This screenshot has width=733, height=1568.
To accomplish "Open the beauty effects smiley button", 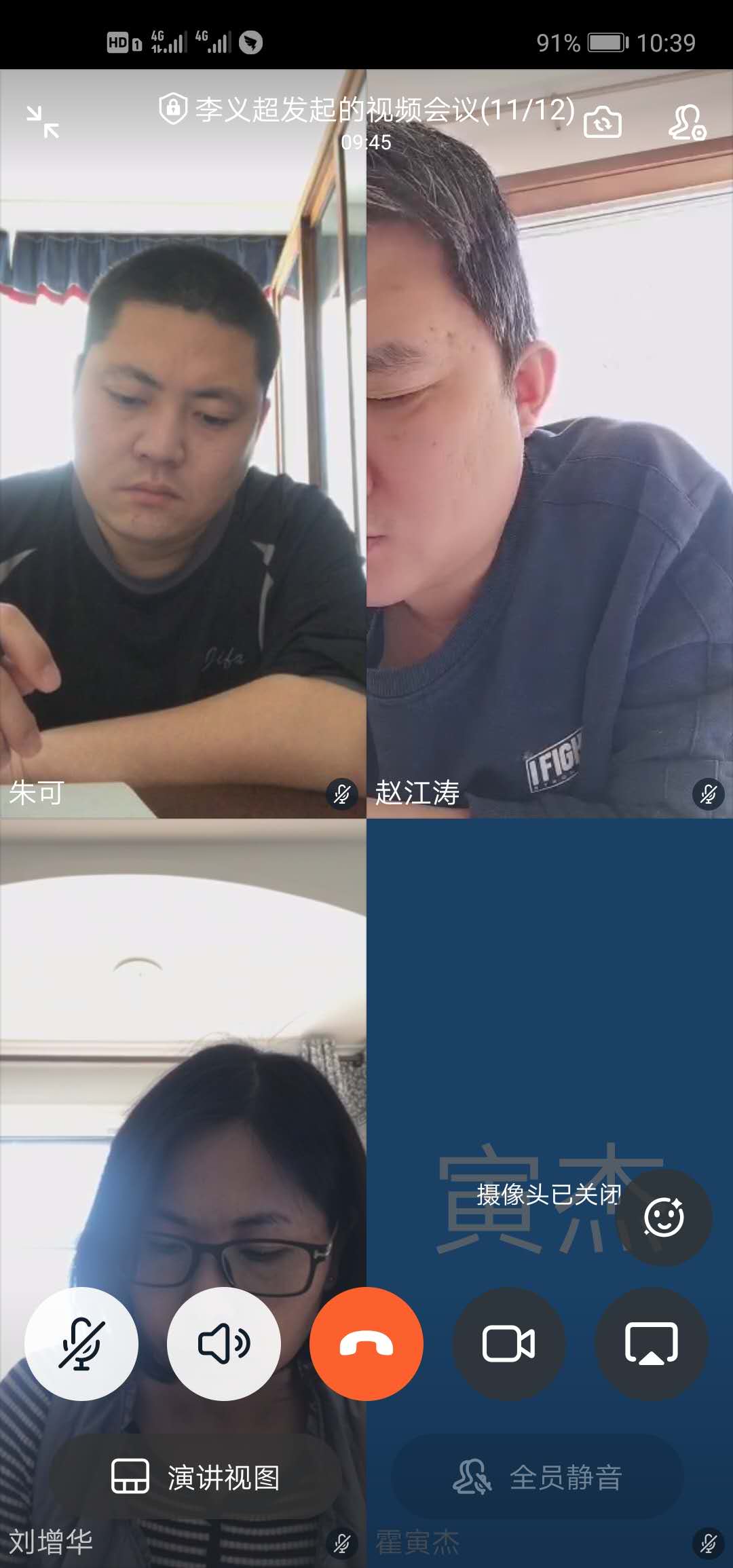I will tap(664, 1217).
